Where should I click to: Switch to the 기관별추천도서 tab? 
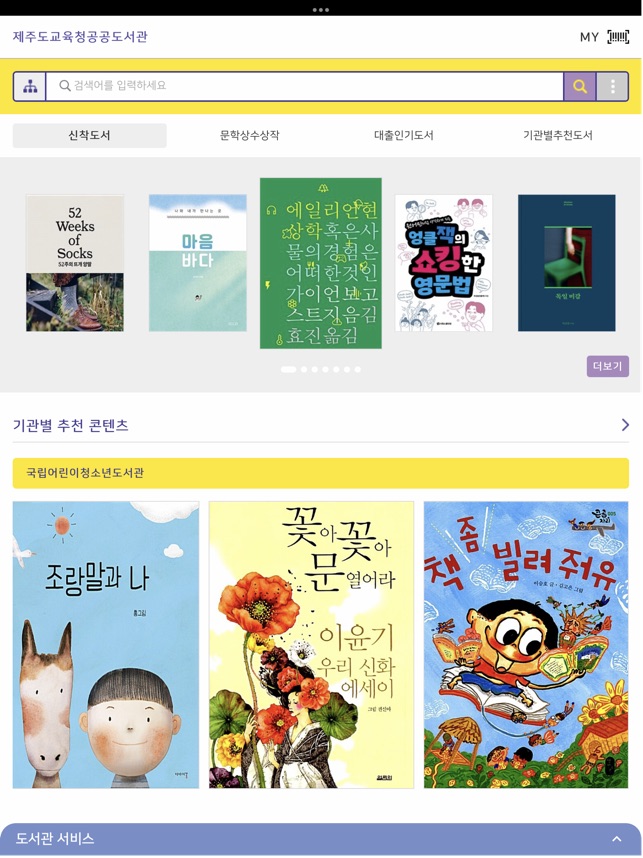[558, 135]
